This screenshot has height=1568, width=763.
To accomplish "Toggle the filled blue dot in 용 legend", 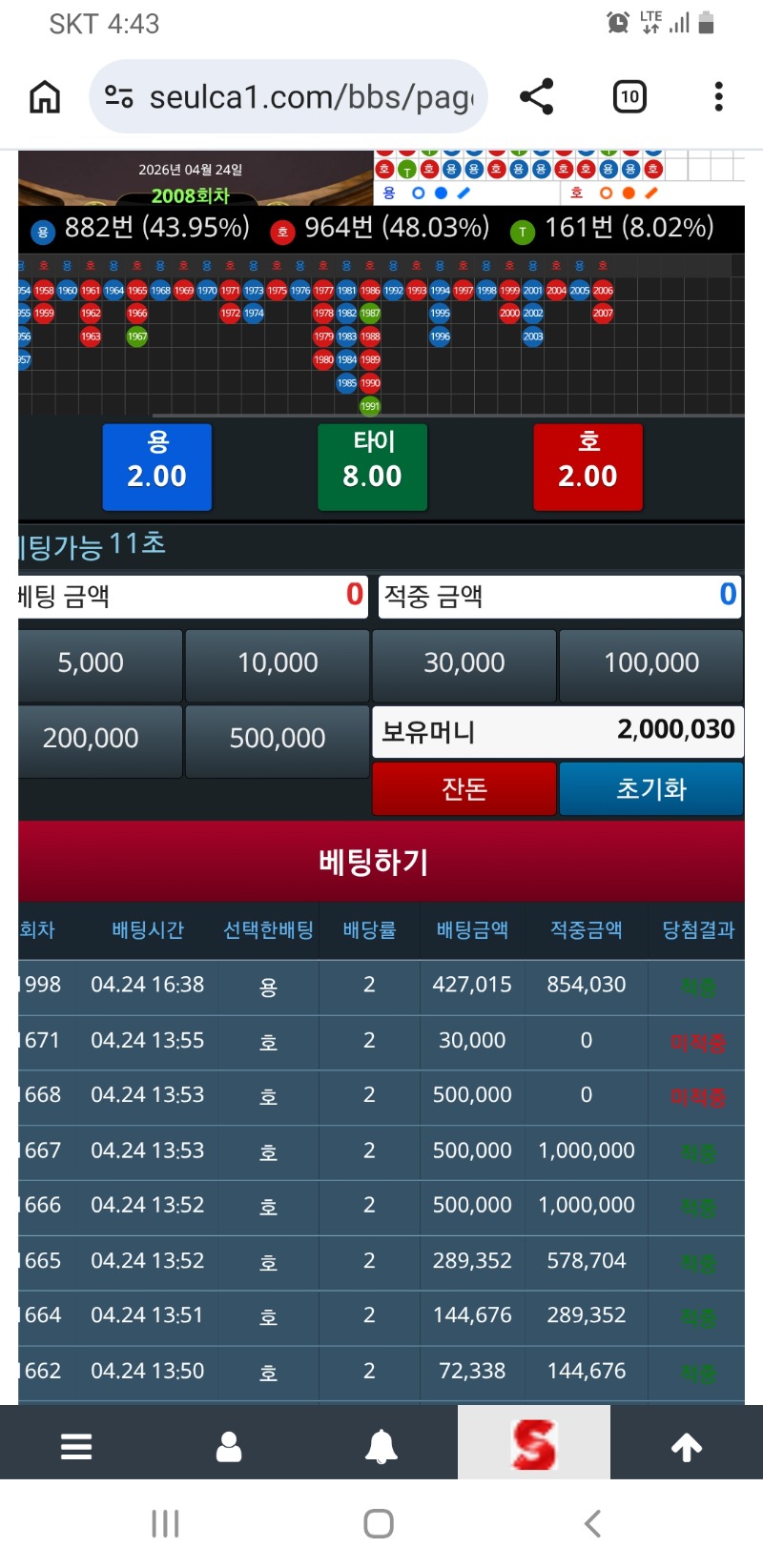I will click(x=441, y=192).
